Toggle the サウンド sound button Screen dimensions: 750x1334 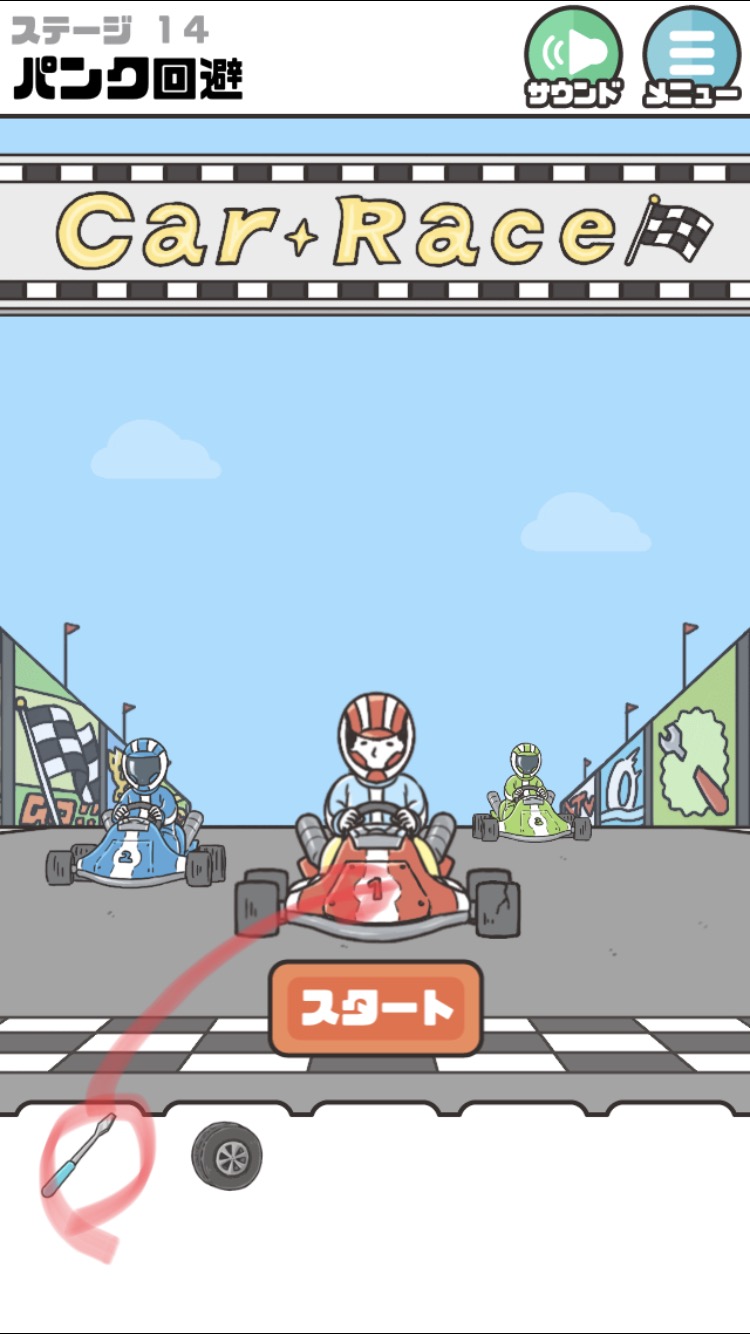point(574,57)
